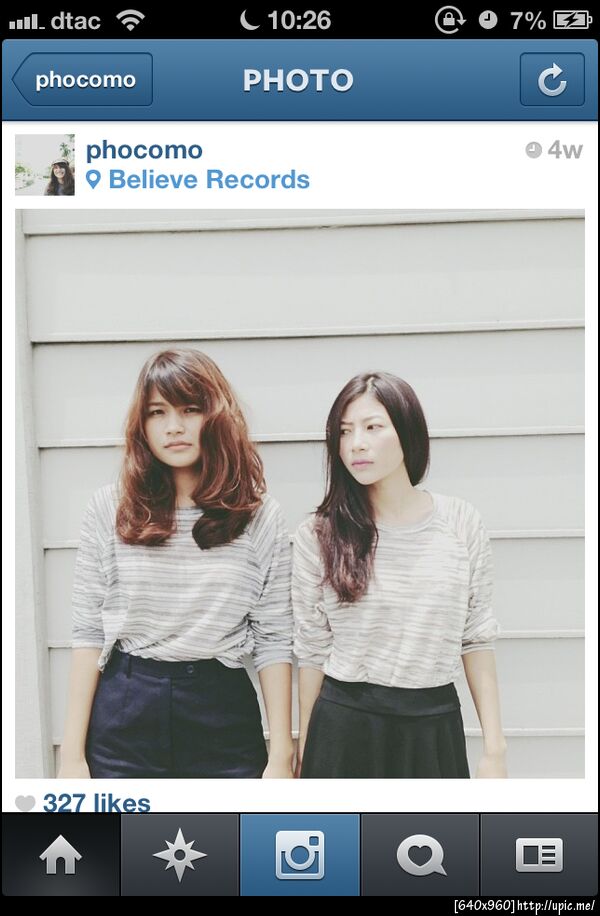Switch to the profile tab
The image size is (600, 916).
click(x=540, y=855)
